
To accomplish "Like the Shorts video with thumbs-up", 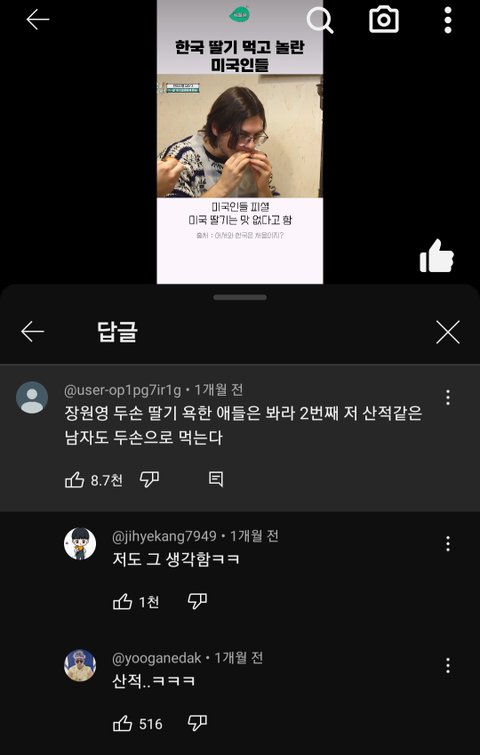I will pyautogui.click(x=437, y=256).
